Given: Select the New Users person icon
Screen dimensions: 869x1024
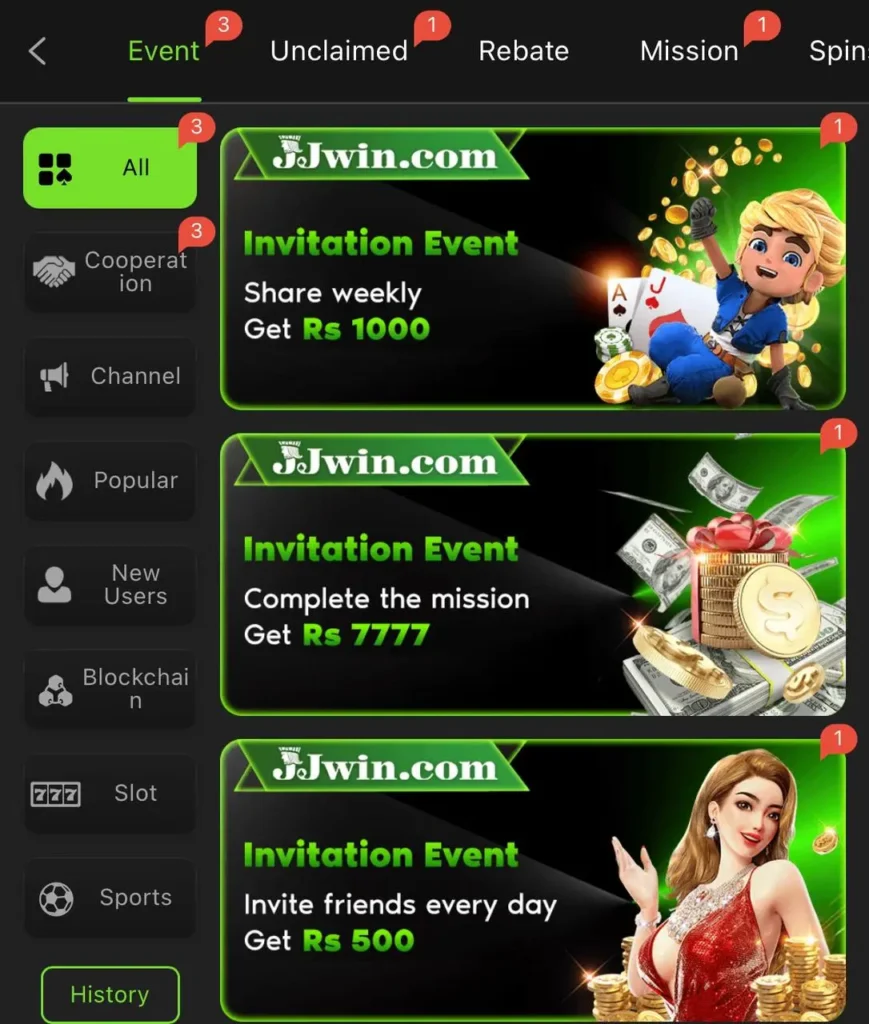Looking at the screenshot, I should pyautogui.click(x=56, y=584).
